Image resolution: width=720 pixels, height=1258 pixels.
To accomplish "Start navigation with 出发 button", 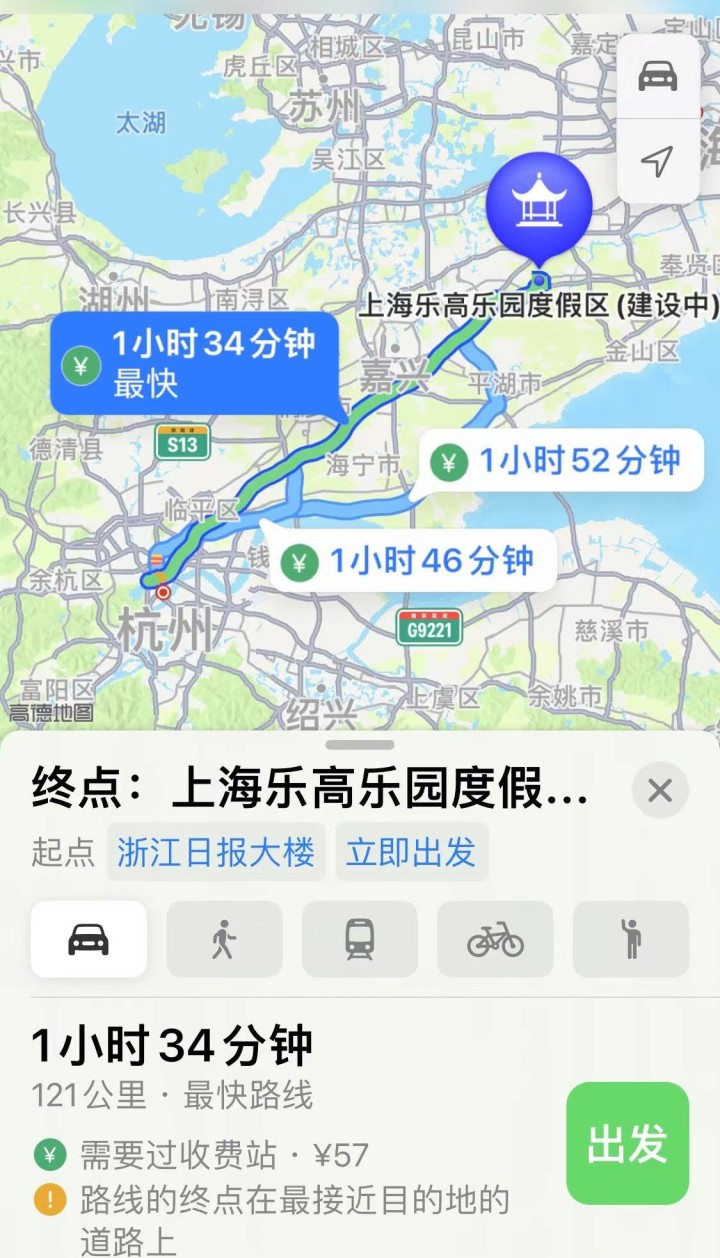I will (x=627, y=1143).
